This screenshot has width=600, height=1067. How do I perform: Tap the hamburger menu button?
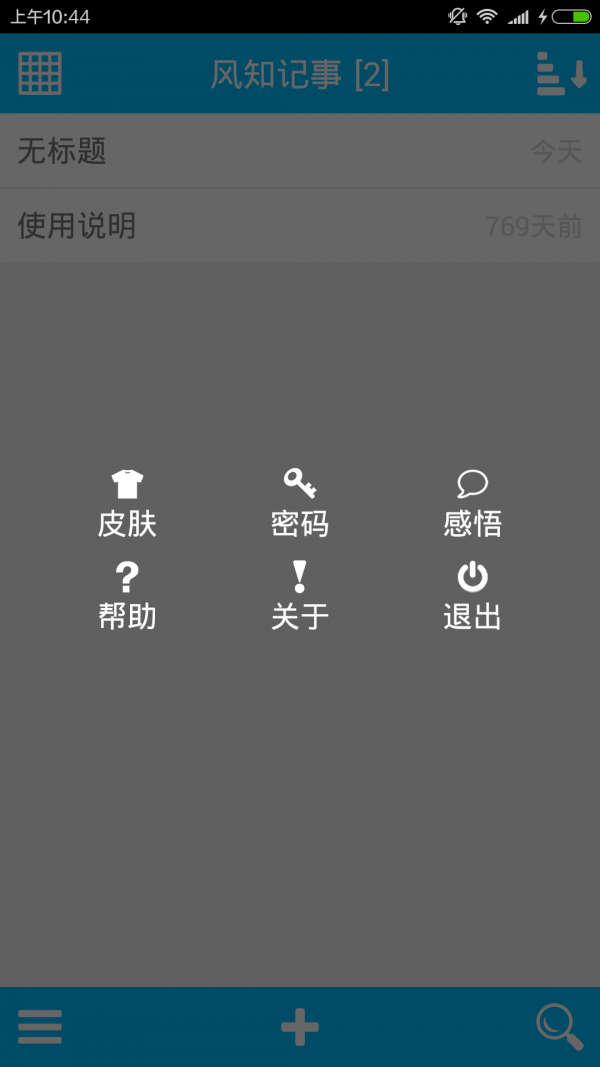coord(40,1027)
